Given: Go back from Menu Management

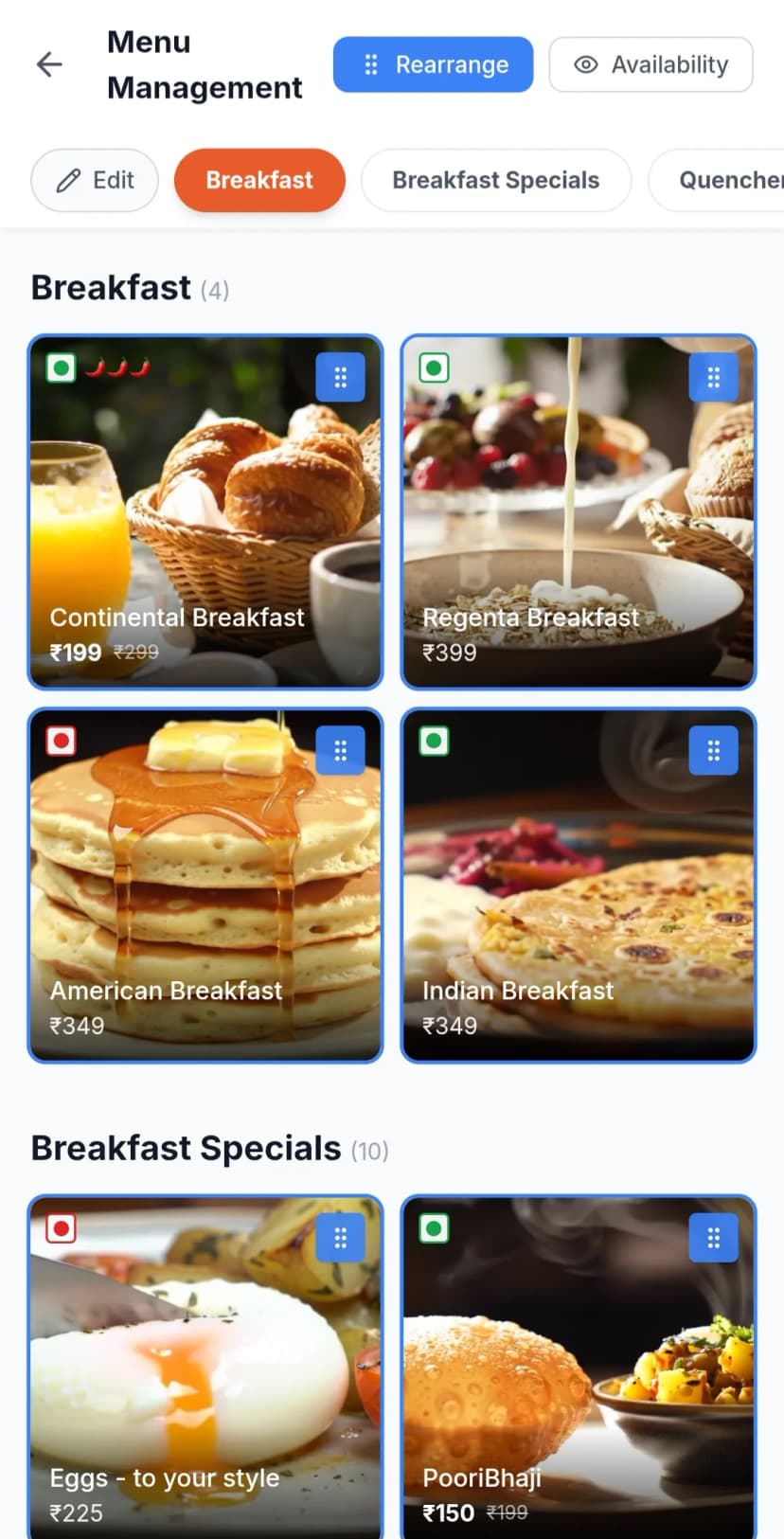Looking at the screenshot, I should point(49,64).
